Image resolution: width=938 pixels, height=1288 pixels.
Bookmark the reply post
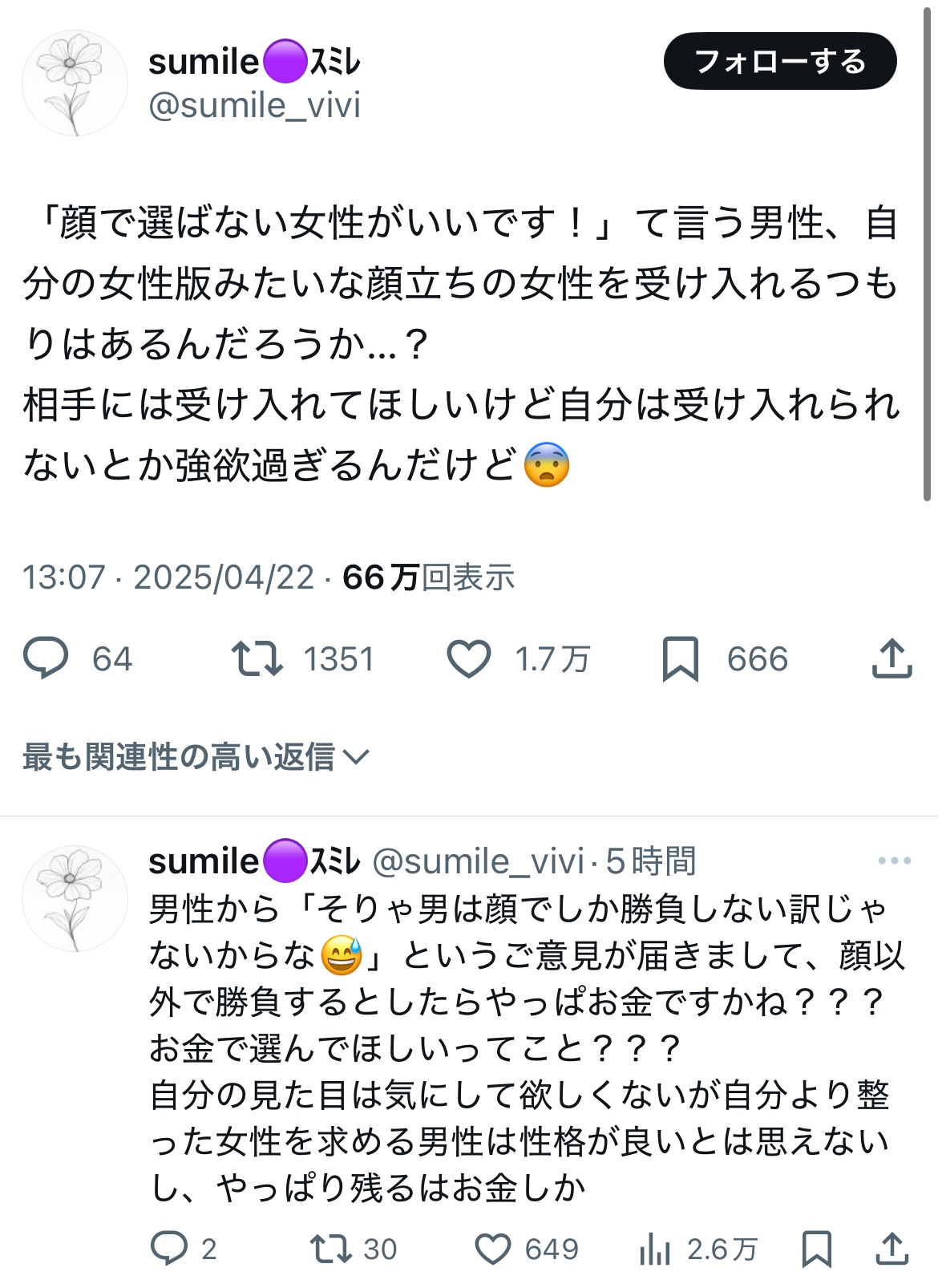pos(816,1249)
